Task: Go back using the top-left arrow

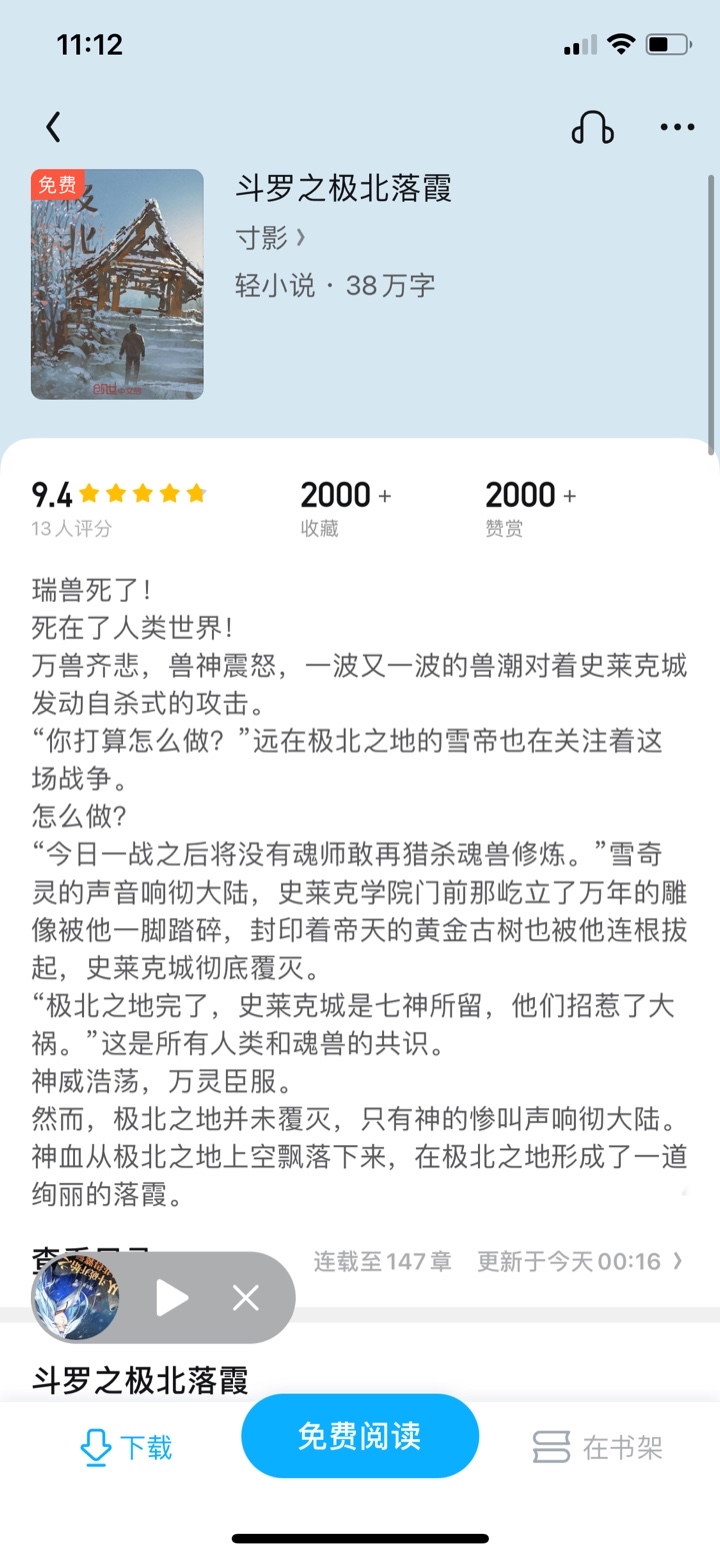Action: point(54,127)
